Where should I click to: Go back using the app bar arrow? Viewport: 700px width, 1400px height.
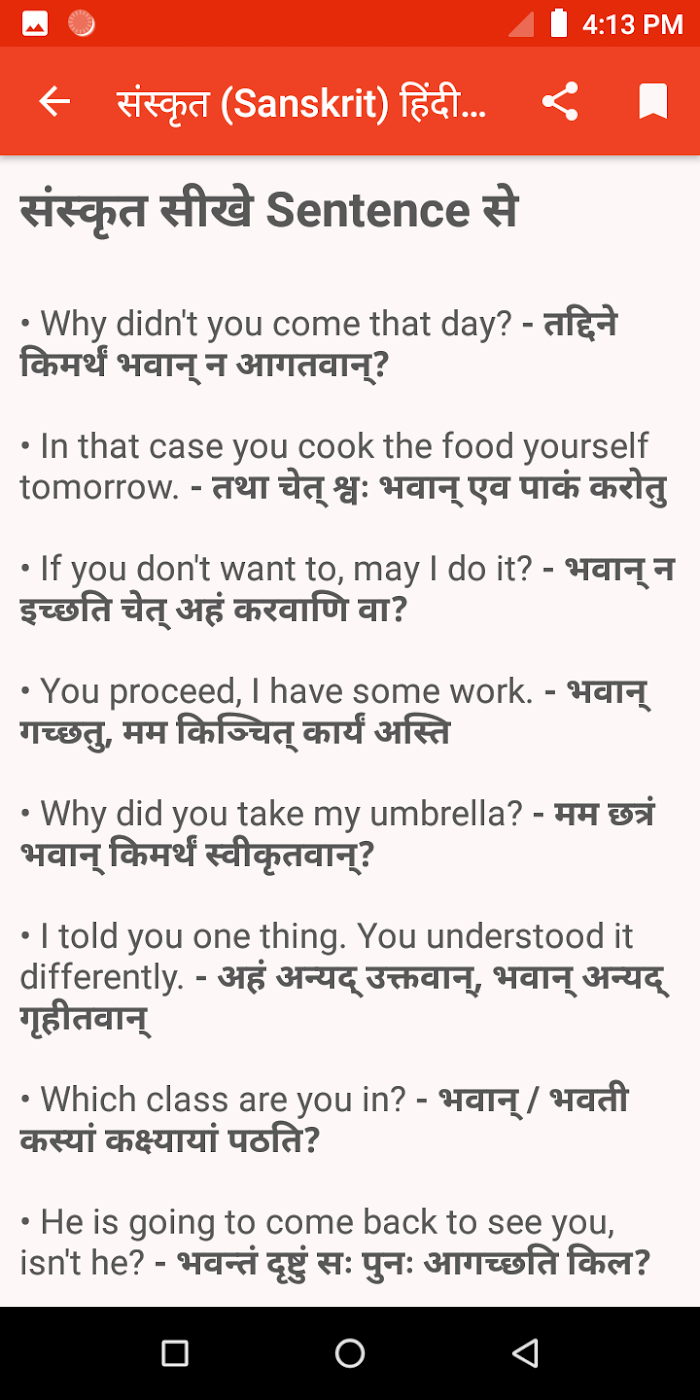(54, 101)
